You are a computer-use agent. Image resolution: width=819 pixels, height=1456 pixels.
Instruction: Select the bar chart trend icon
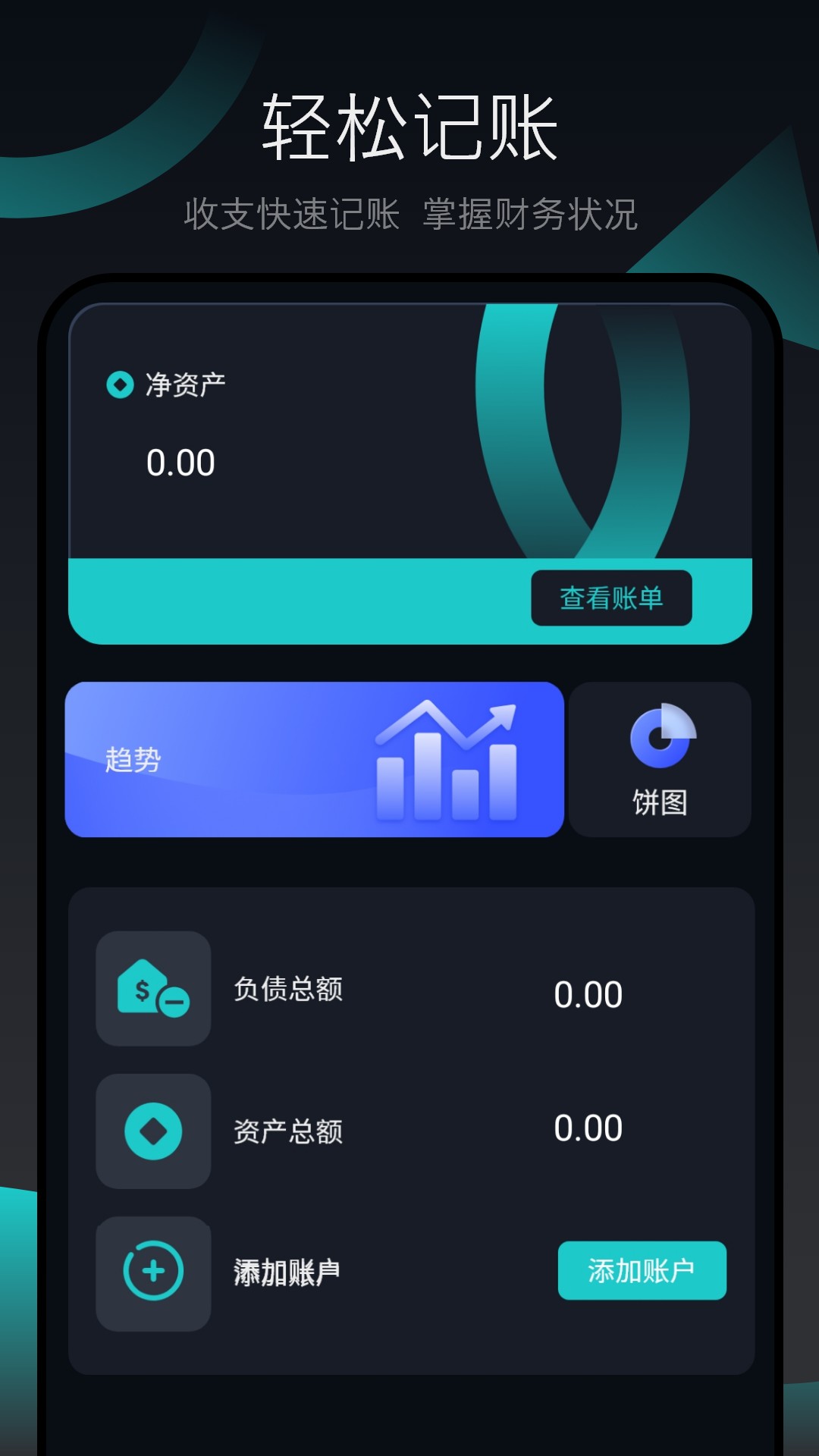pos(447,766)
